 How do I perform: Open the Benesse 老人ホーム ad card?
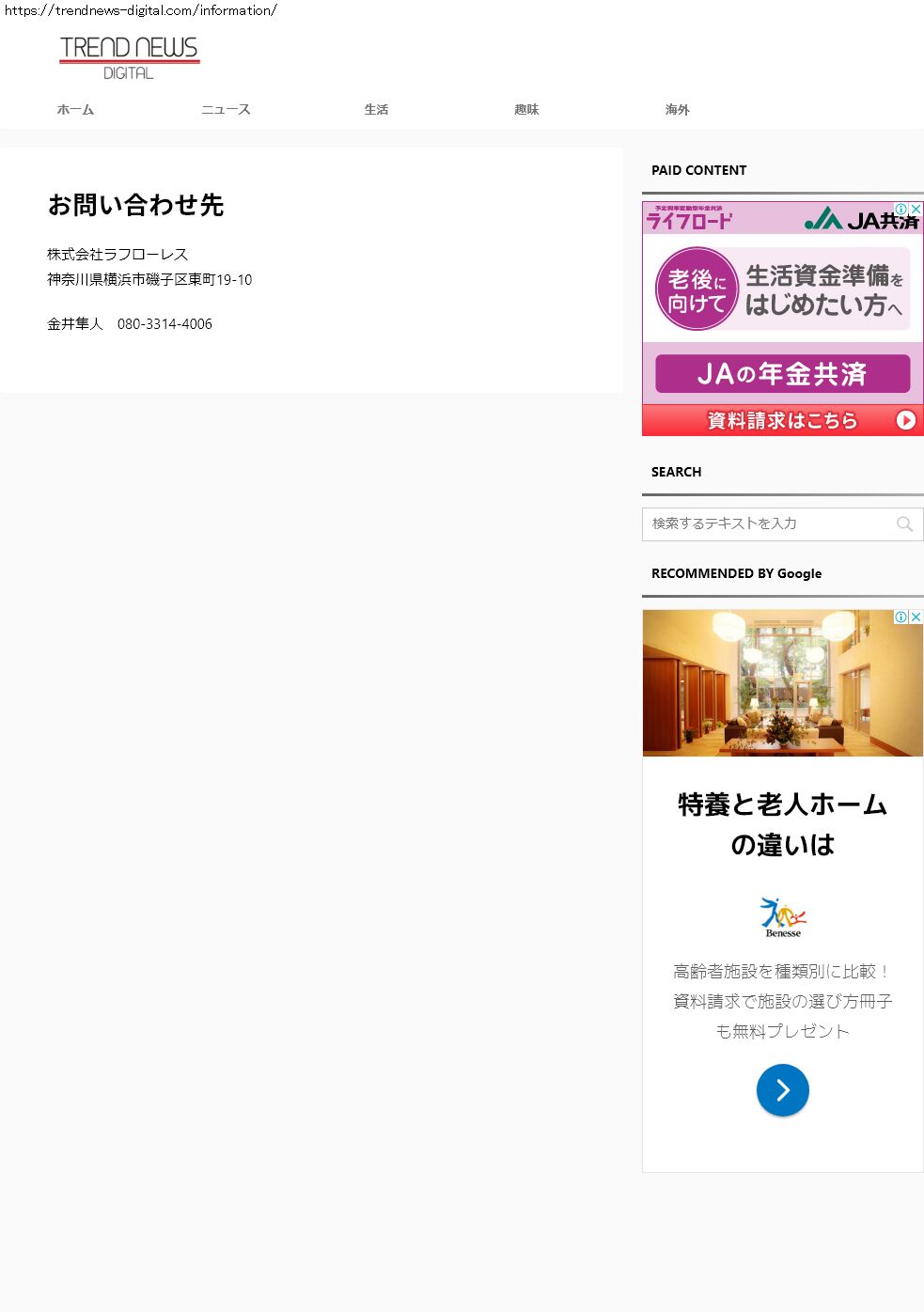pyautogui.click(x=782, y=890)
